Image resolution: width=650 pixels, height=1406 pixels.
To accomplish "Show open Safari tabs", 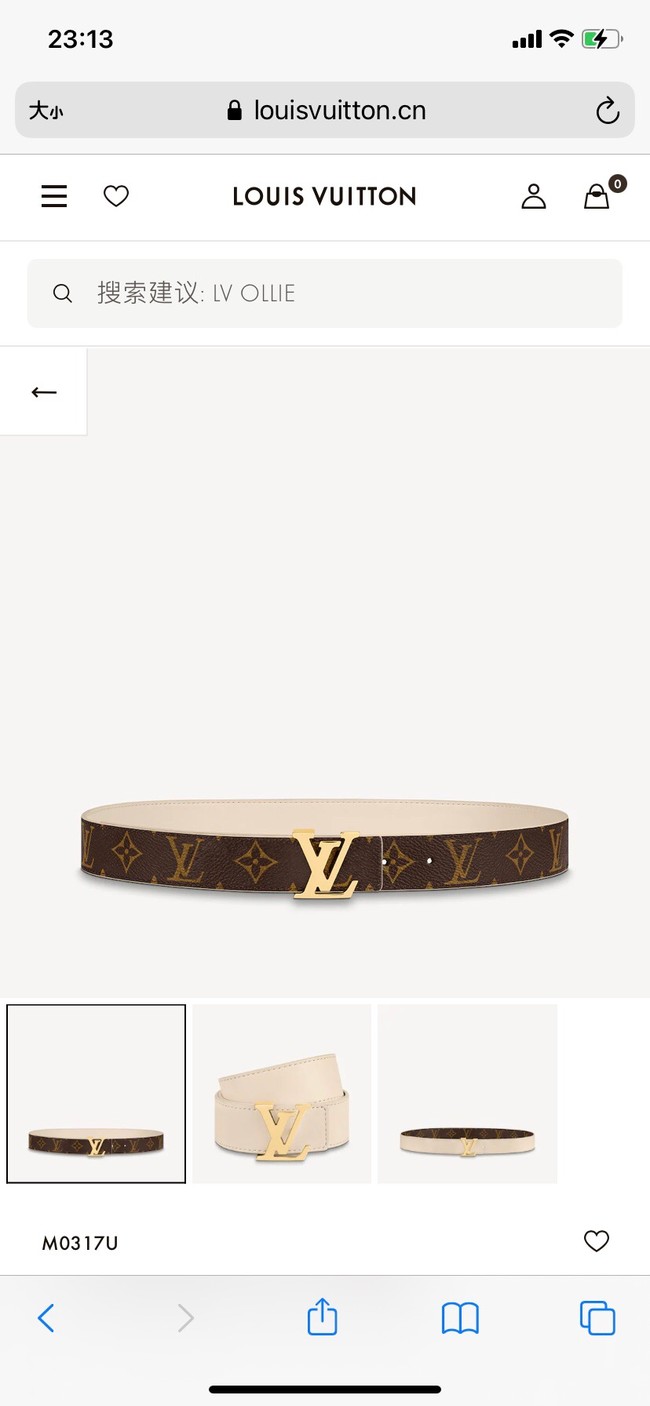I will [597, 1318].
